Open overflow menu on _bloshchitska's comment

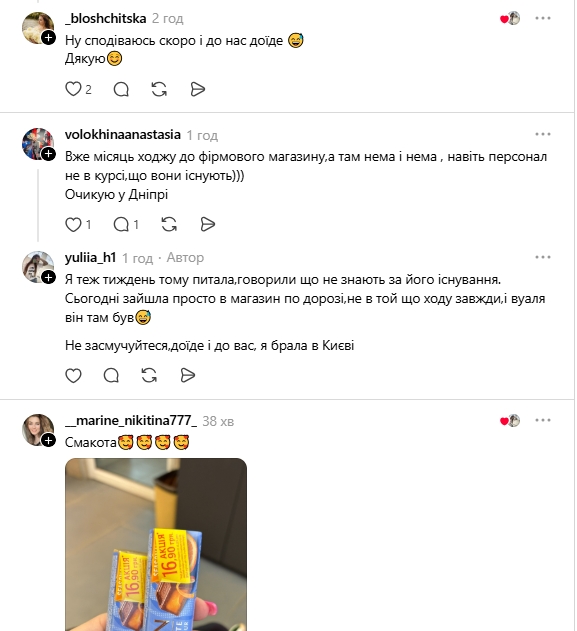click(x=542, y=18)
